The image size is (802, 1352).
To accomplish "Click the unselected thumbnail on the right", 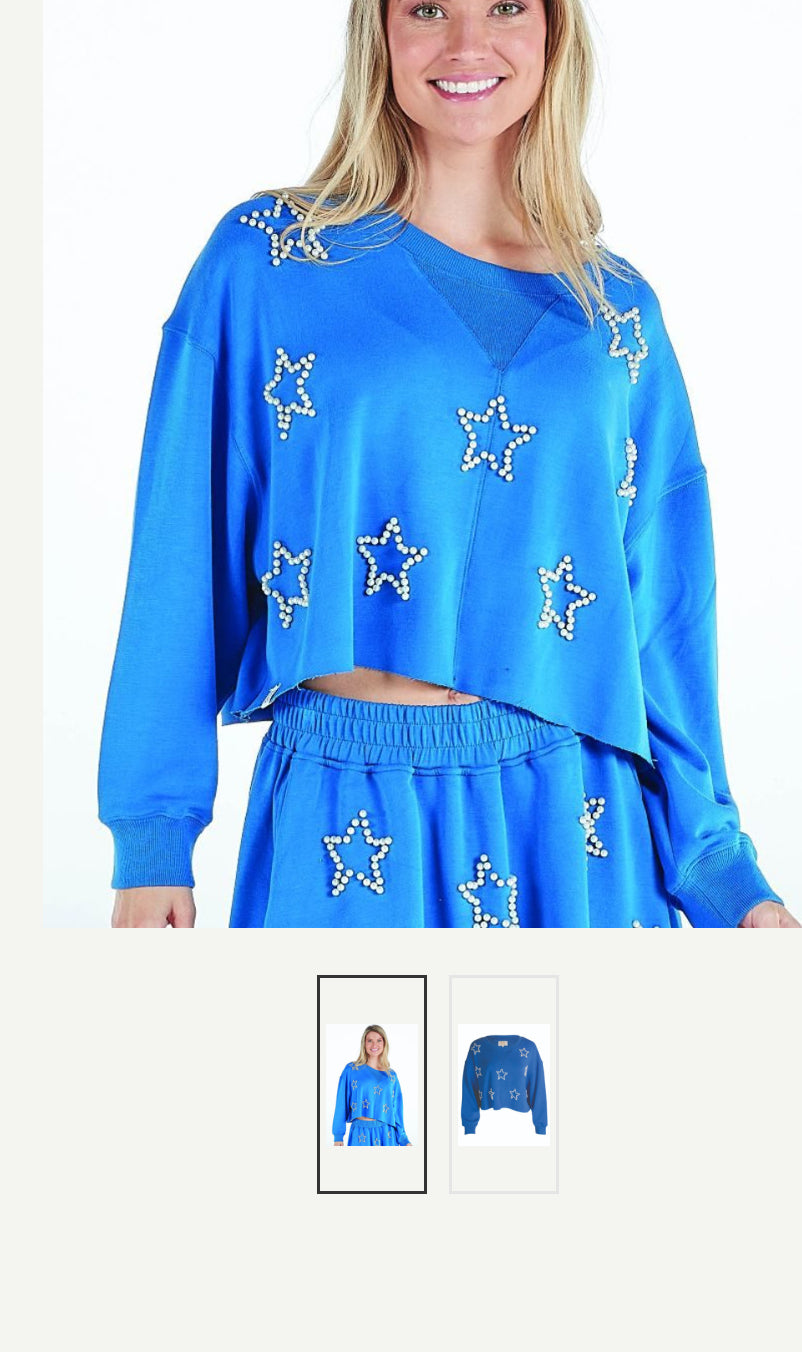I will tap(503, 1083).
